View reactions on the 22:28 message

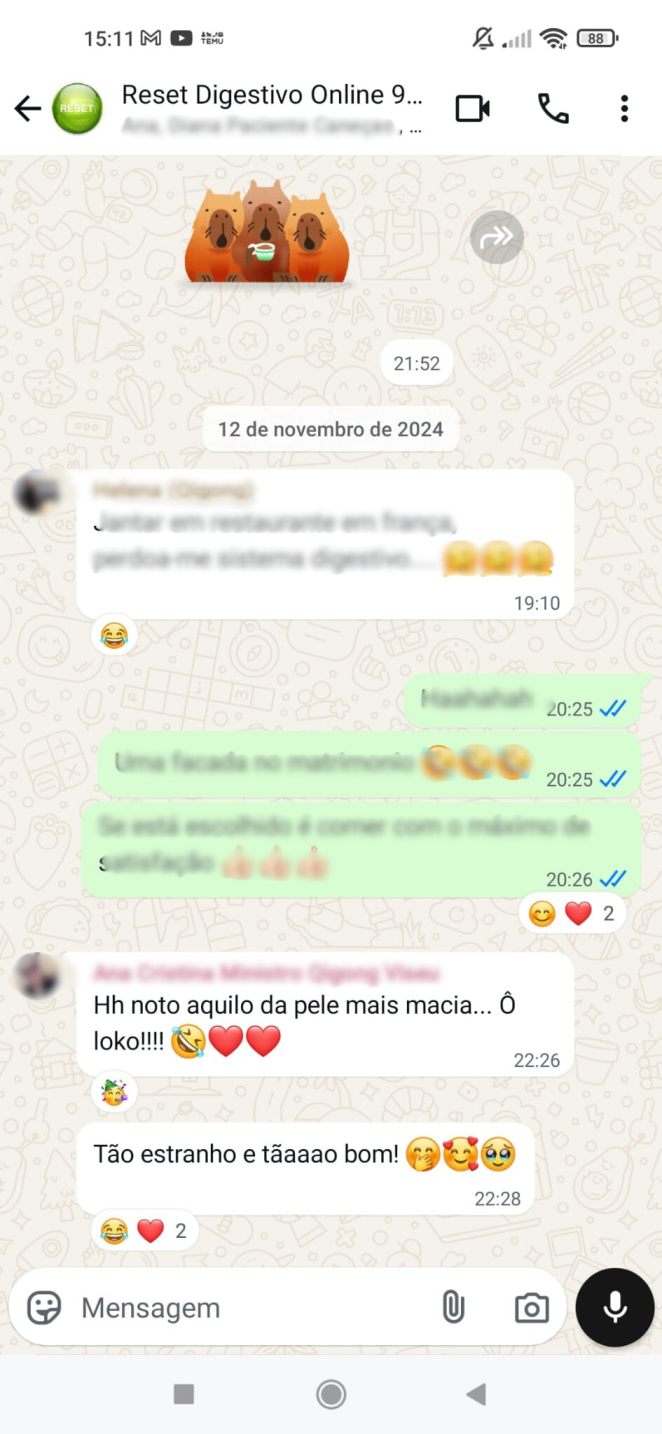(x=145, y=1230)
